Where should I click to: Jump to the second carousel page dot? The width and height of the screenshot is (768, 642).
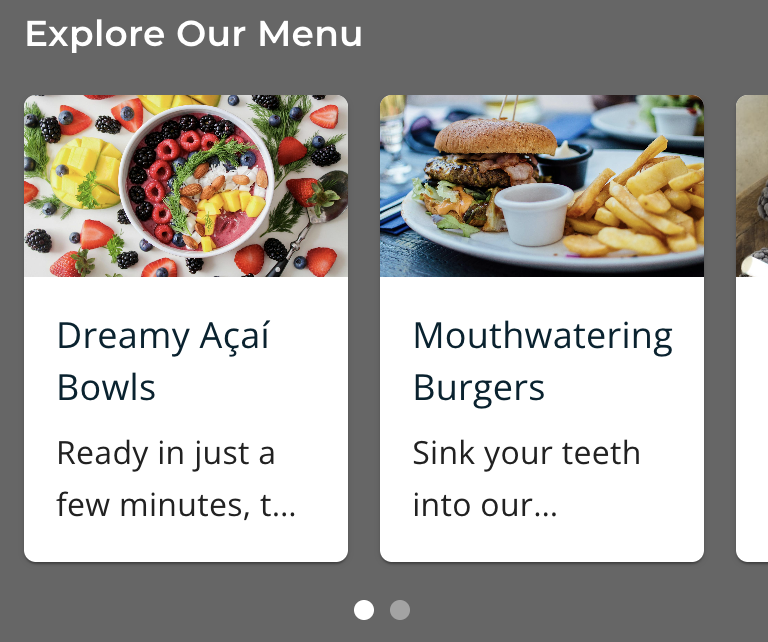400,610
